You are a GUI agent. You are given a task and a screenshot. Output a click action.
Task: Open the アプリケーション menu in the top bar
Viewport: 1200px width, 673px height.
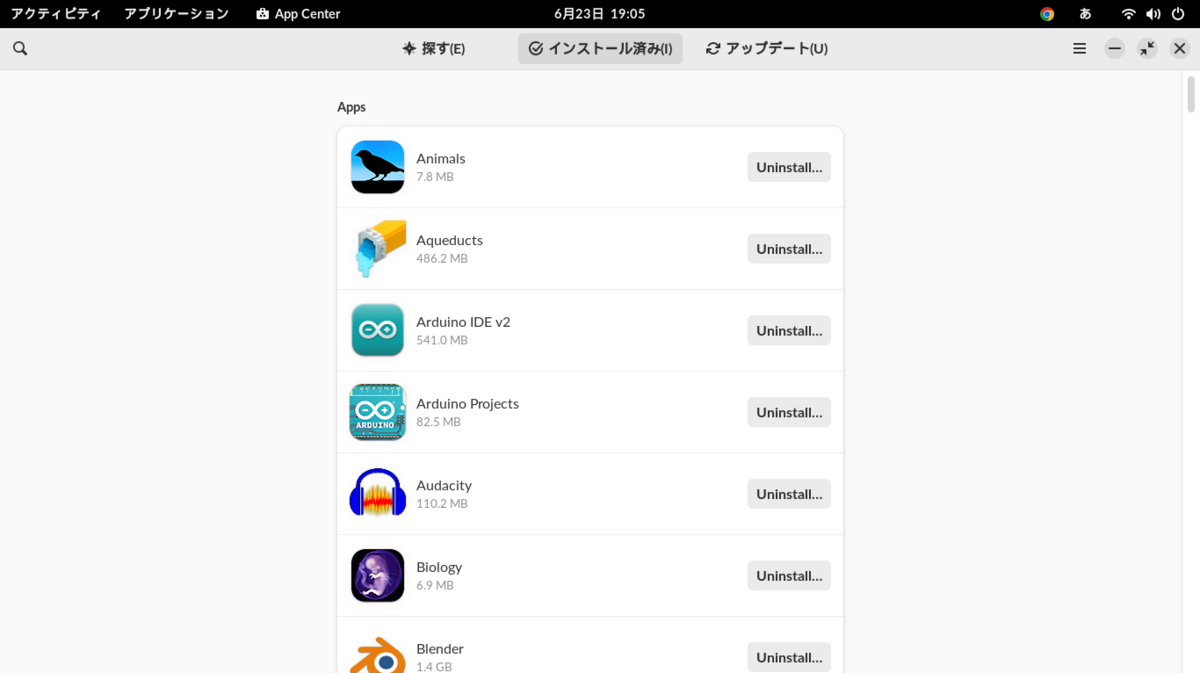coord(176,14)
